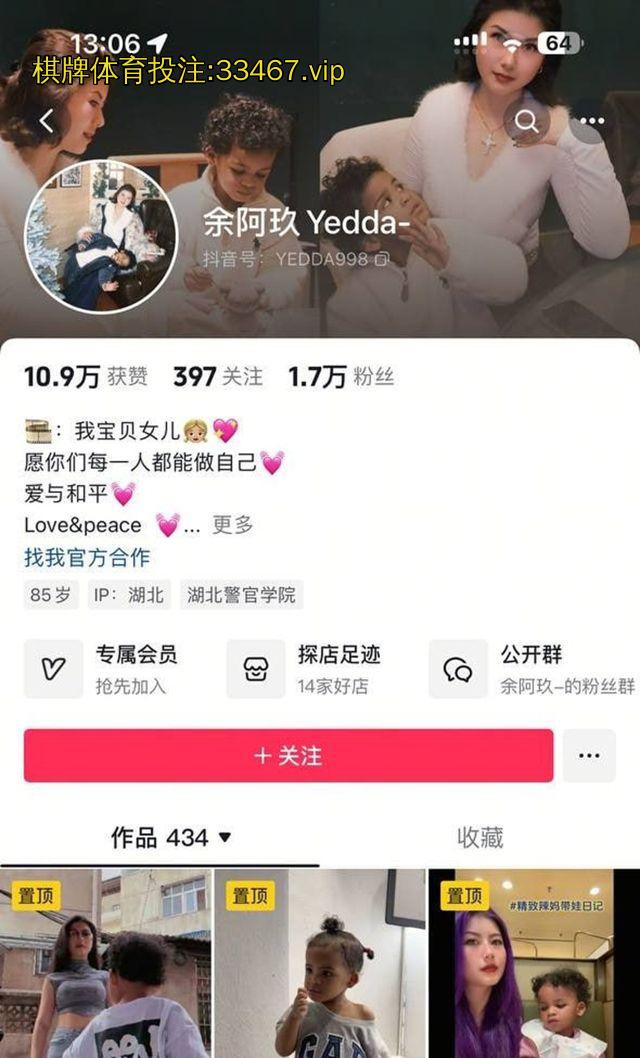Switch to the 收藏 tab
This screenshot has width=640, height=1058.
click(x=480, y=837)
